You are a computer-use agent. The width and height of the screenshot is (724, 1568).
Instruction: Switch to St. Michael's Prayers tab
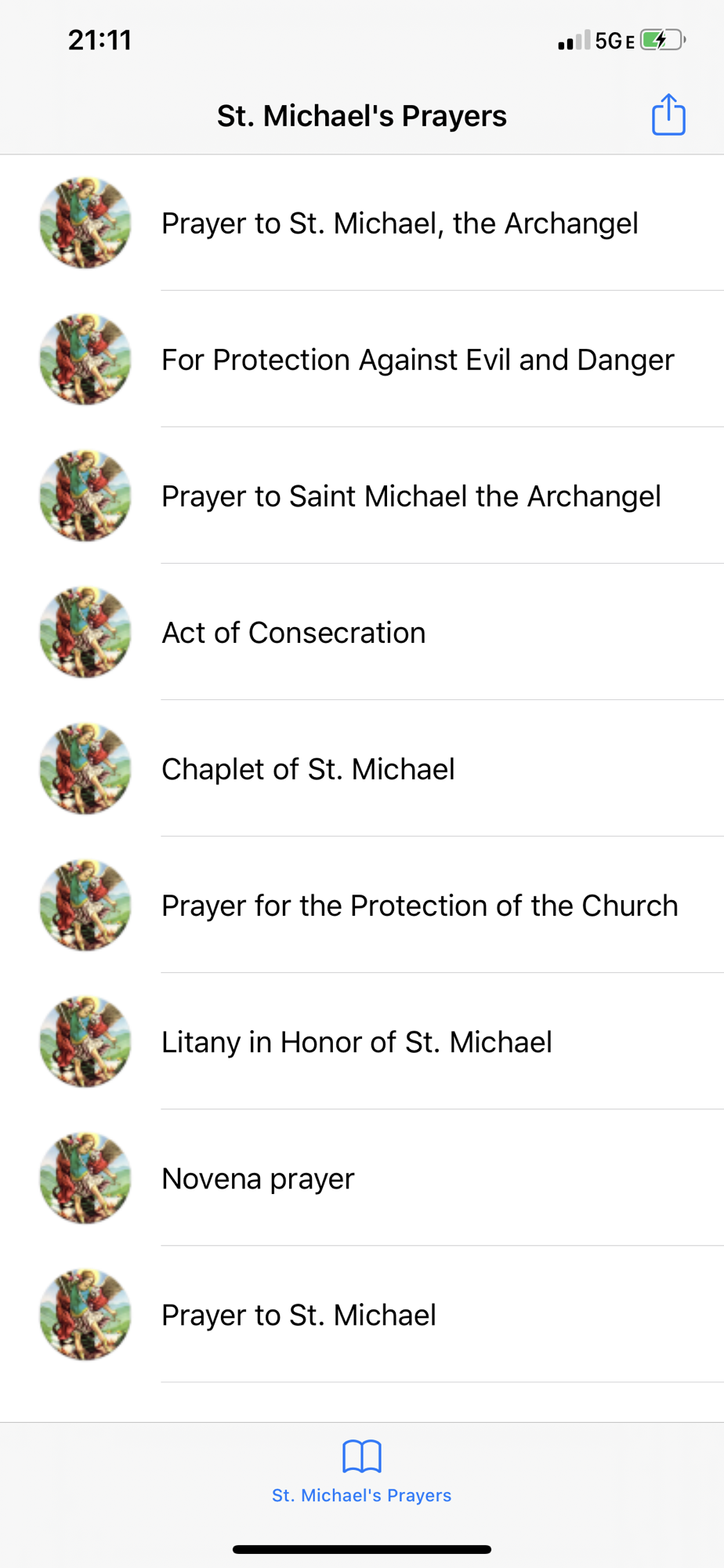362,1472
